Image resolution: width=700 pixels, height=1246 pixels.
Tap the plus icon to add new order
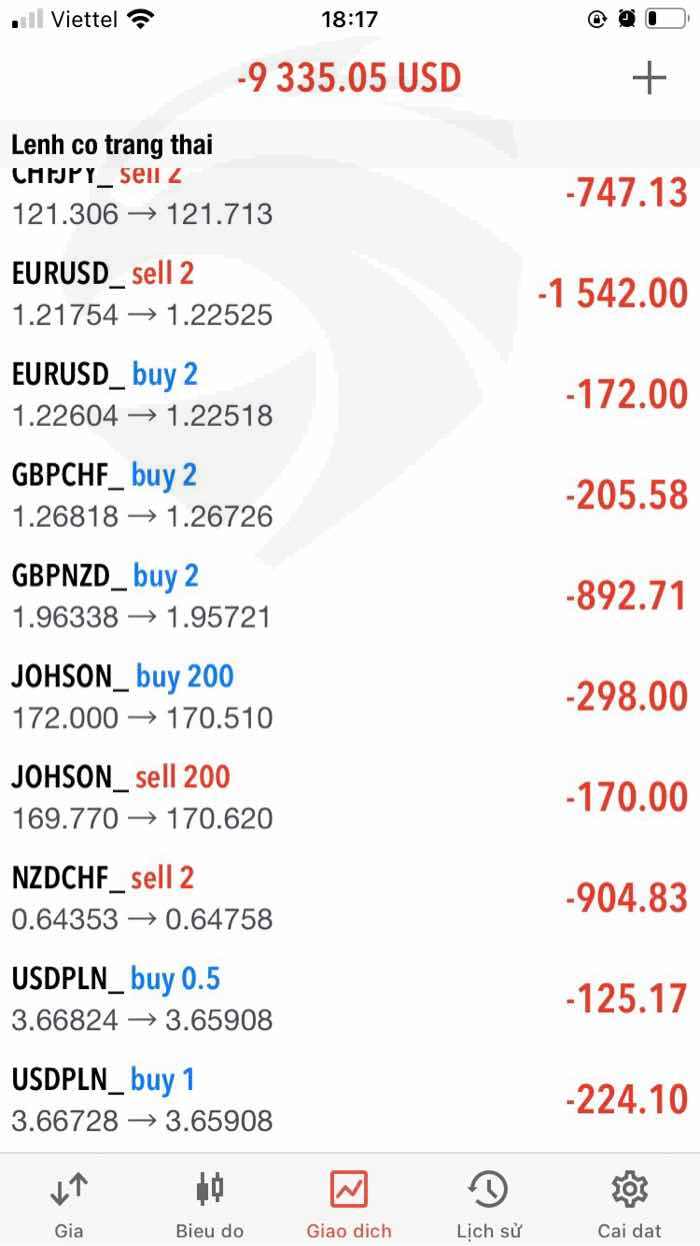pos(649,78)
